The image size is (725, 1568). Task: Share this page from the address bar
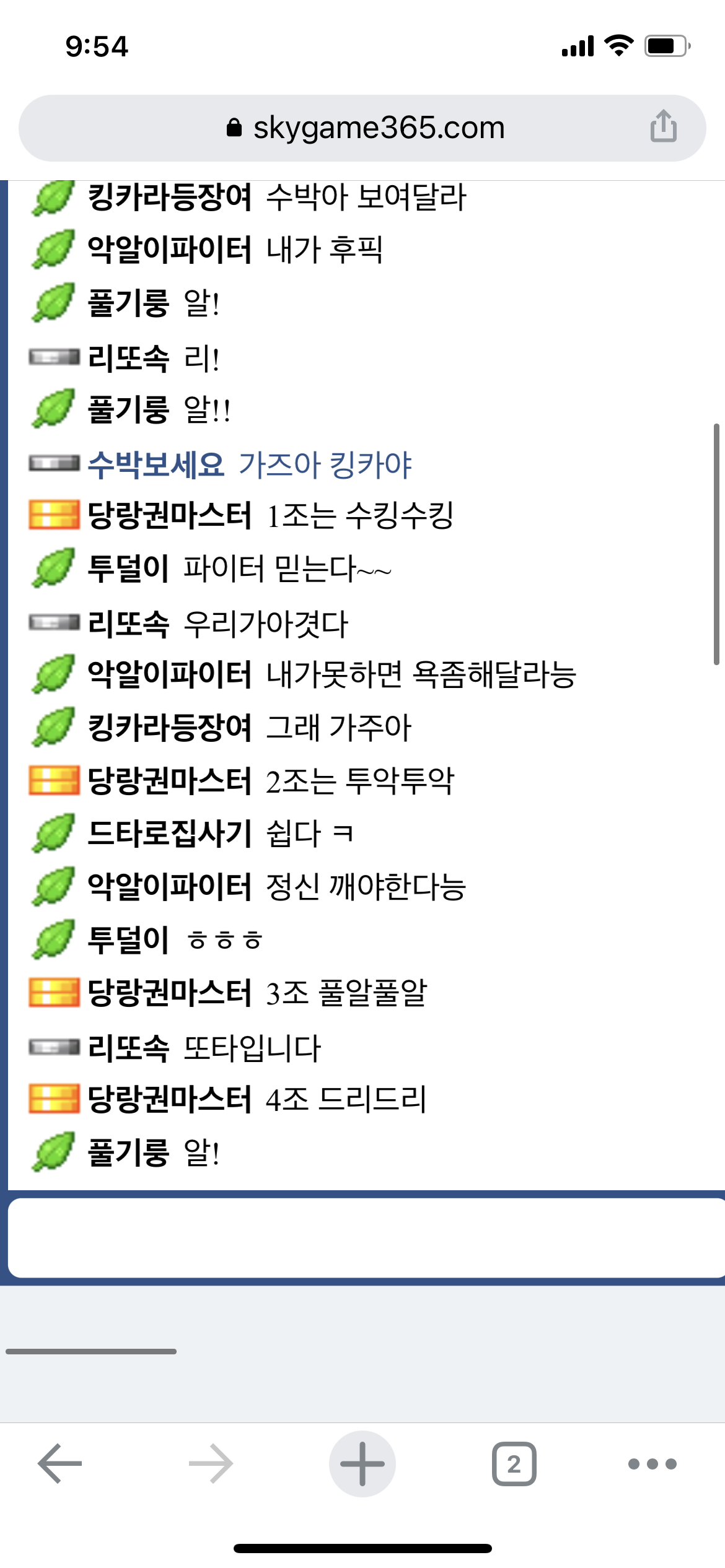tap(663, 127)
